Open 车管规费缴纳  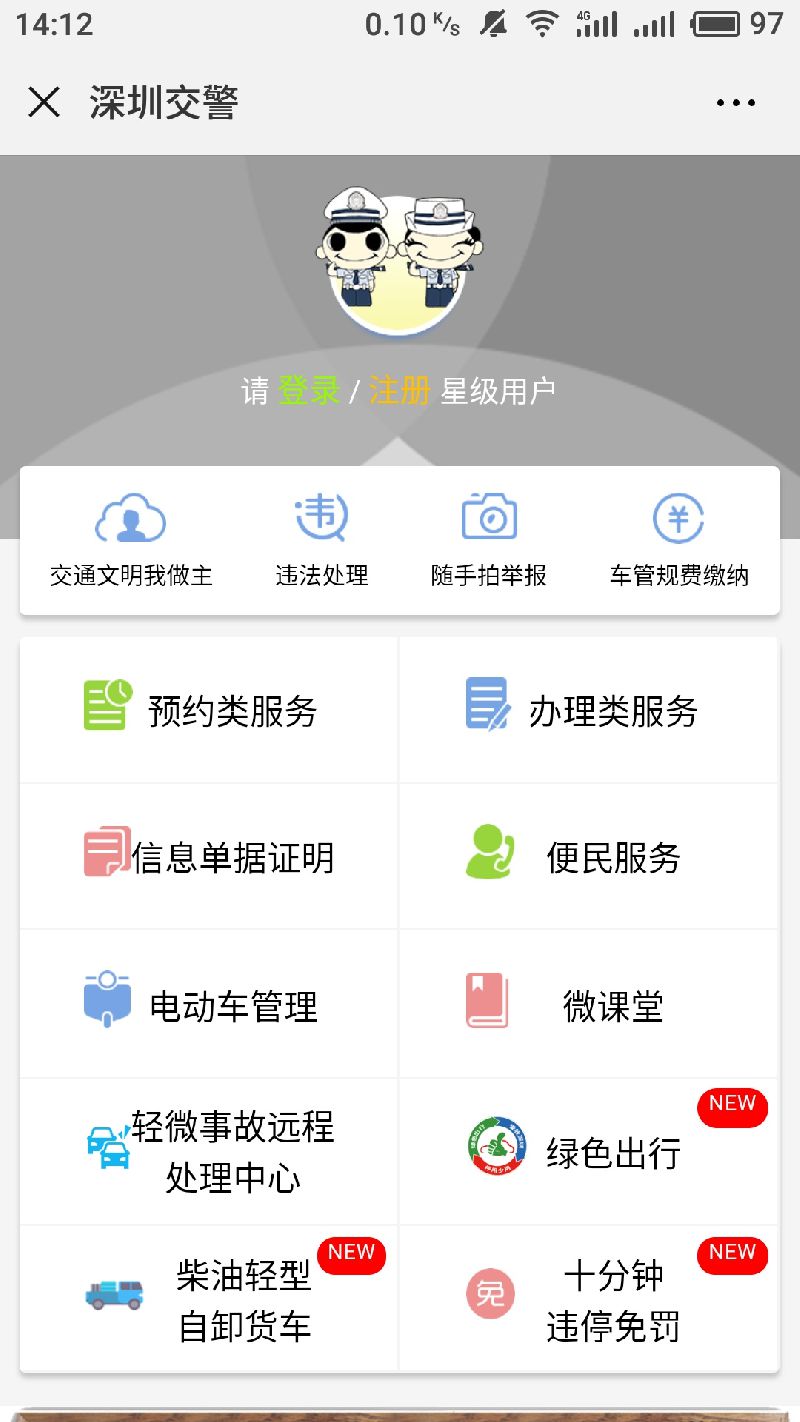[679, 541]
